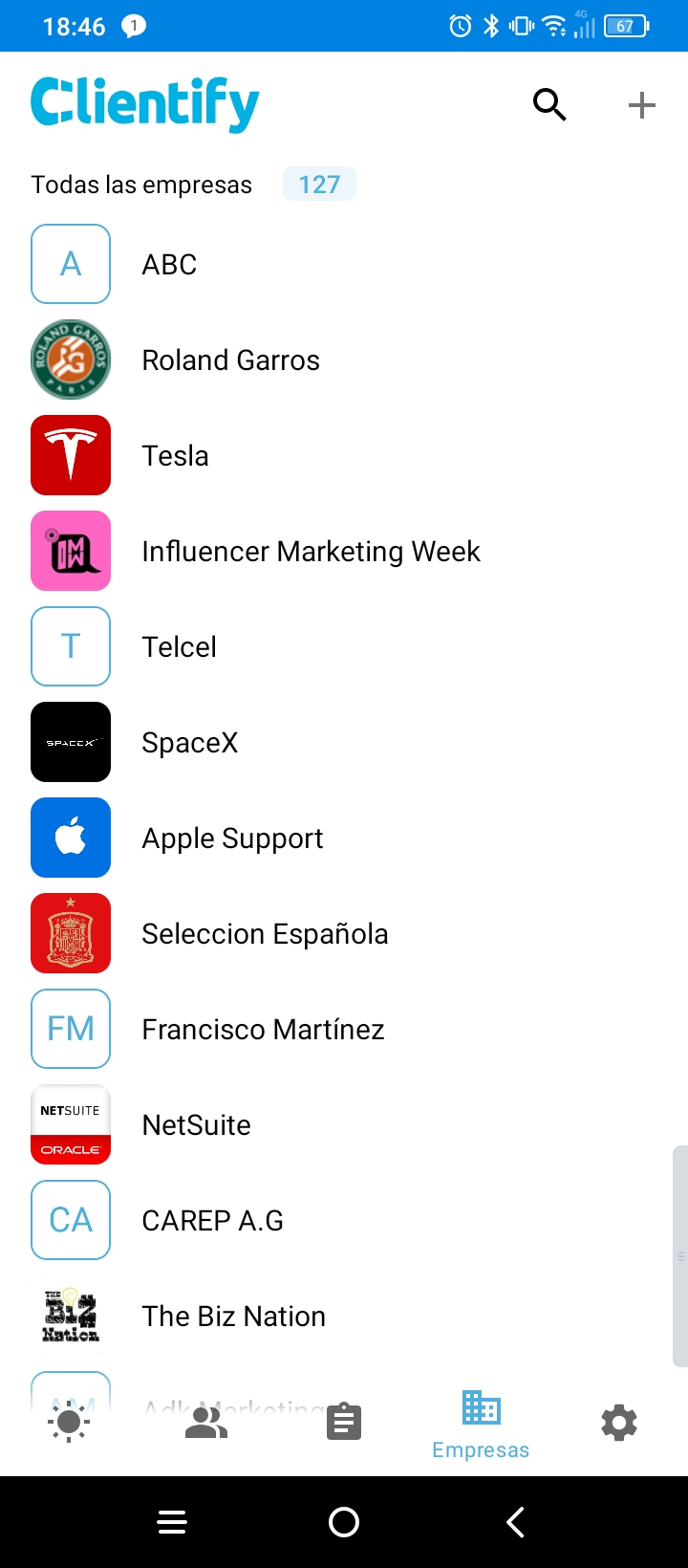Open Roland Garros company details
688x1568 pixels.
click(344, 359)
